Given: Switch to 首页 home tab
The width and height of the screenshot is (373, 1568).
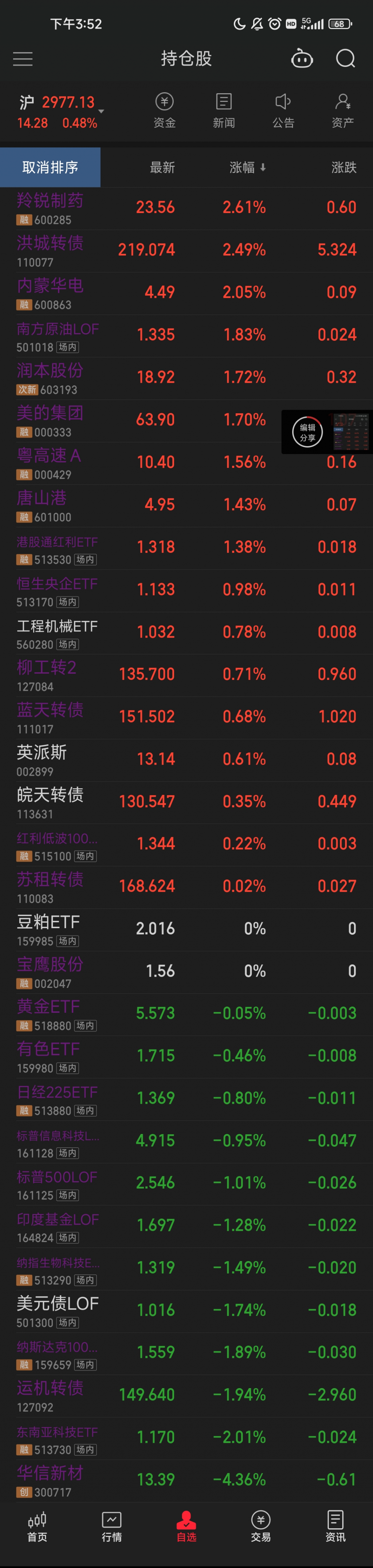Looking at the screenshot, I should (37, 1526).
